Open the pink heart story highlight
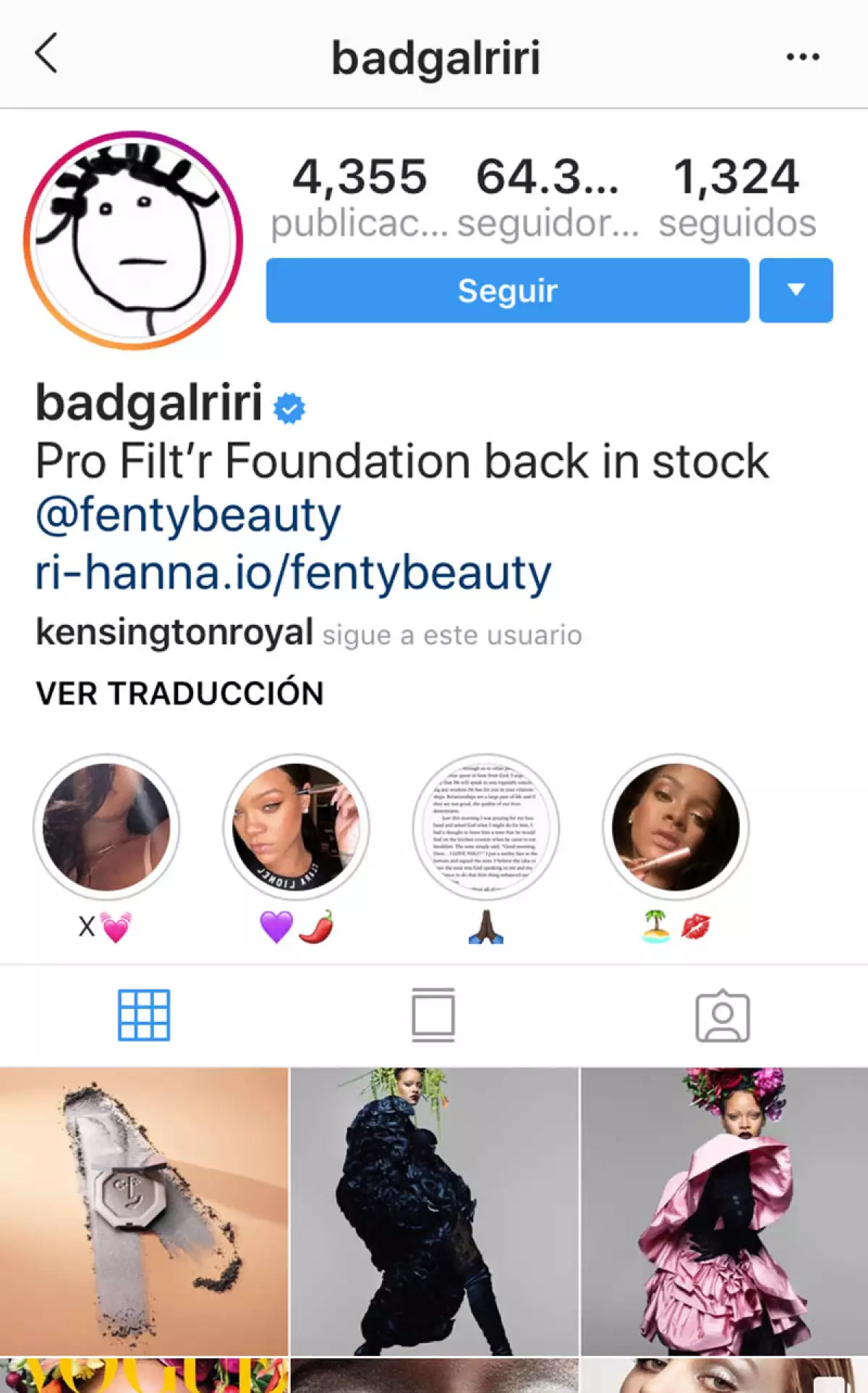This screenshot has width=868, height=1393. tap(106, 827)
